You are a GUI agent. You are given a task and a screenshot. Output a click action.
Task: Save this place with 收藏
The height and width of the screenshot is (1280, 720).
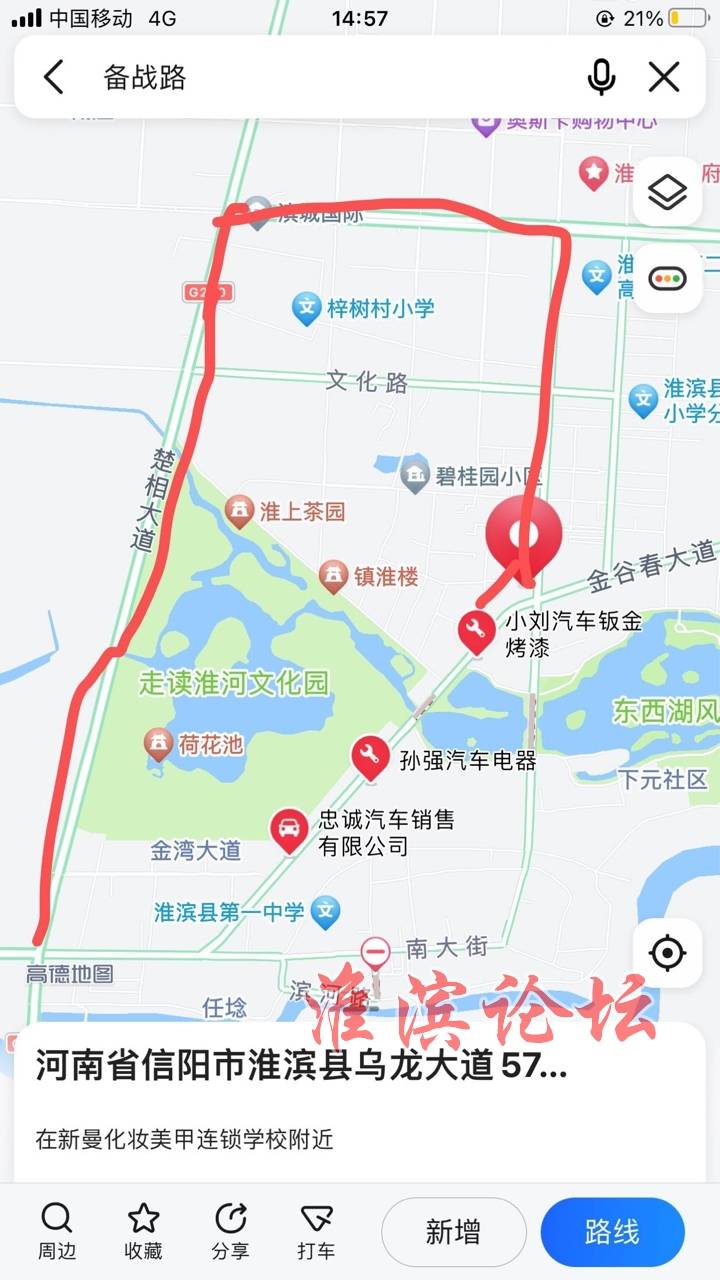[144, 1231]
